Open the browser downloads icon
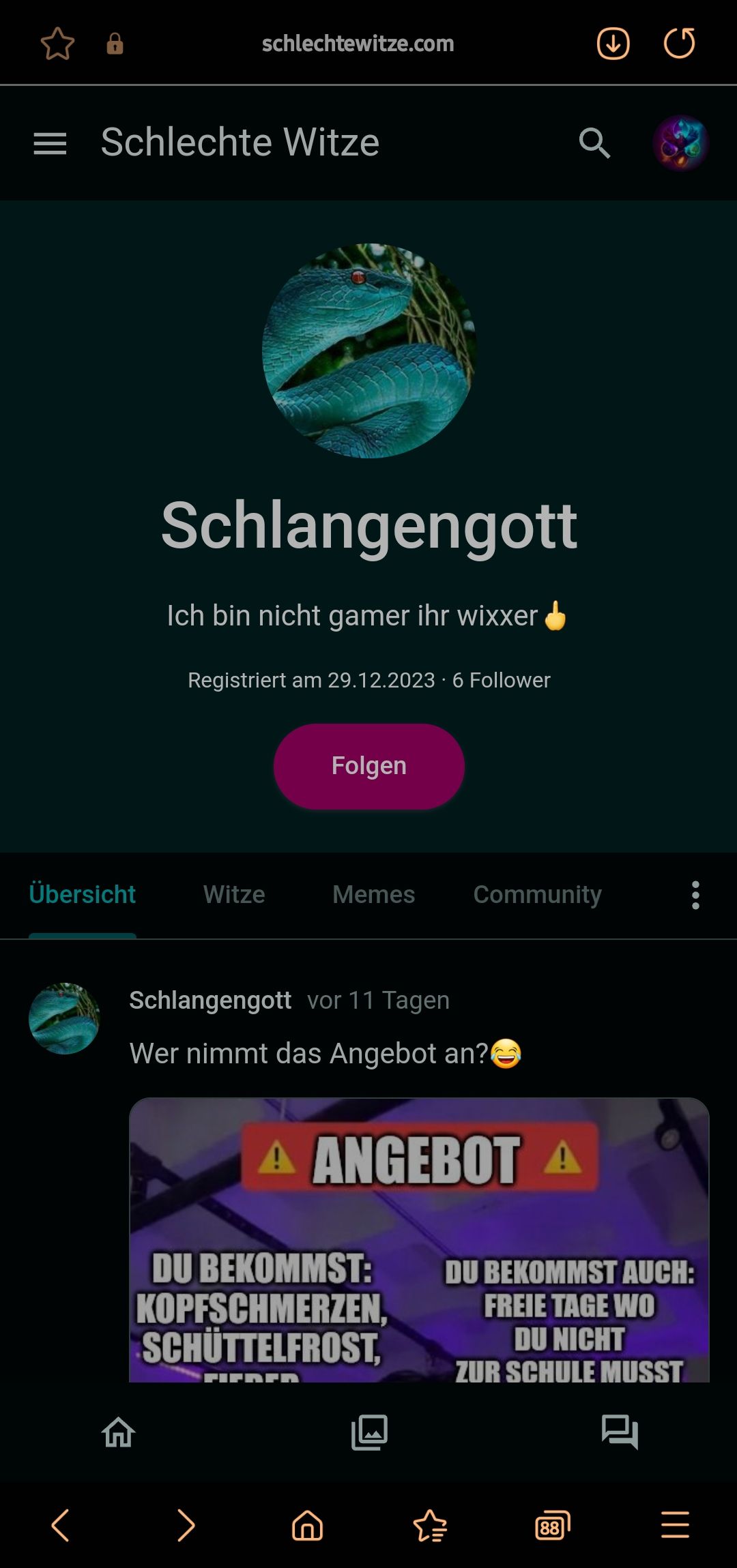737x1568 pixels. (613, 44)
